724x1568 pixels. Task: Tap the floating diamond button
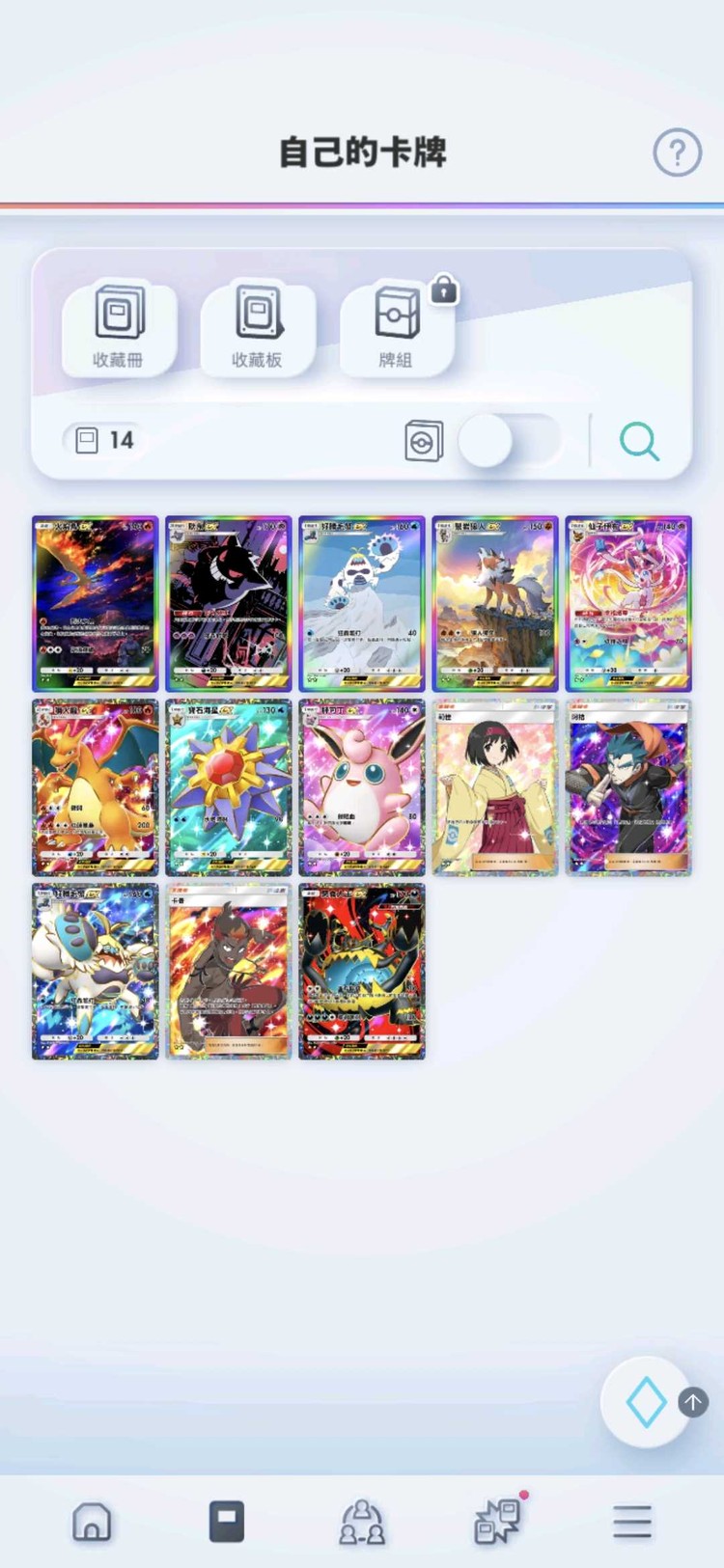click(x=645, y=1401)
